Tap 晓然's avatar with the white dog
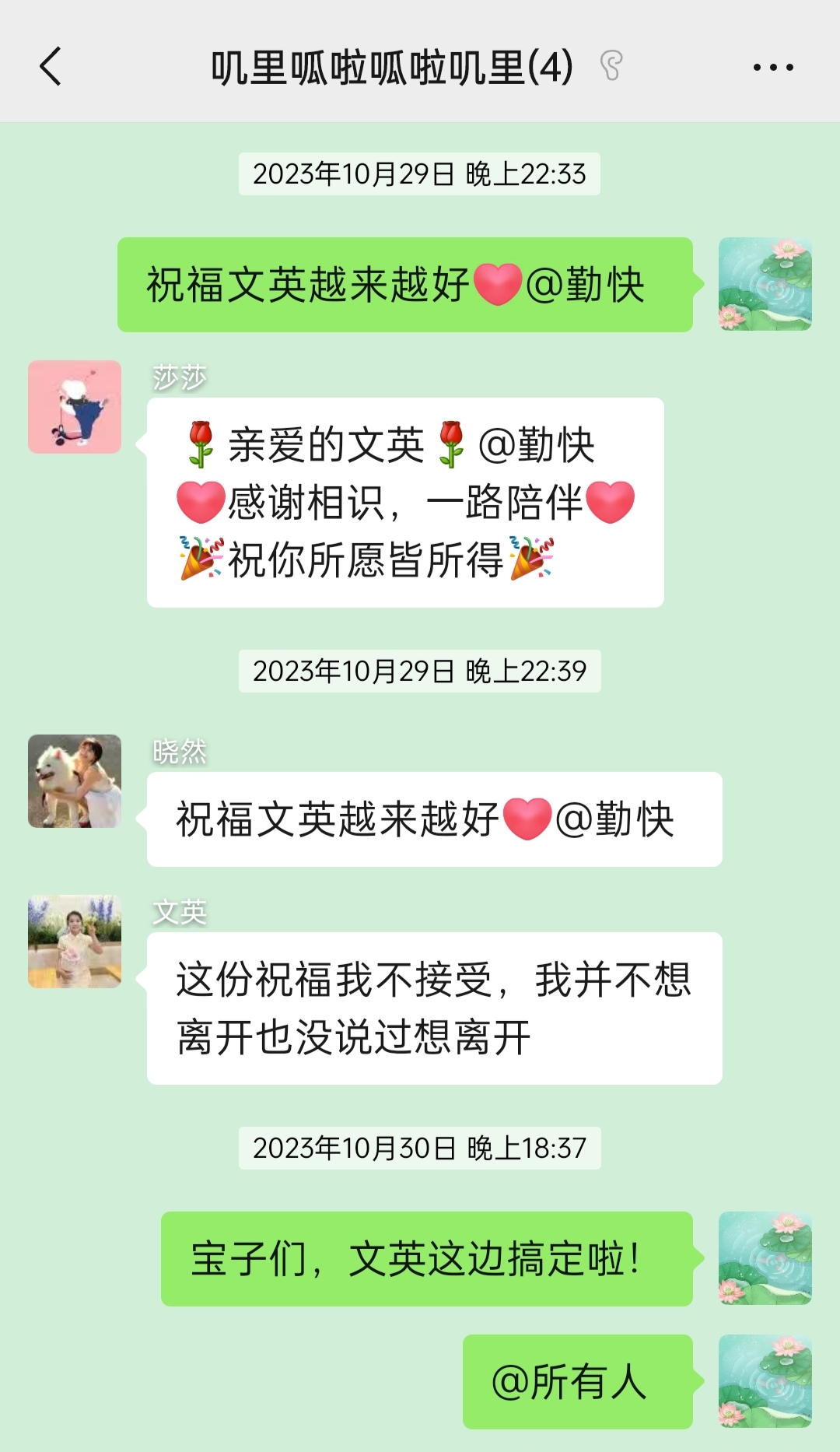 [75, 781]
